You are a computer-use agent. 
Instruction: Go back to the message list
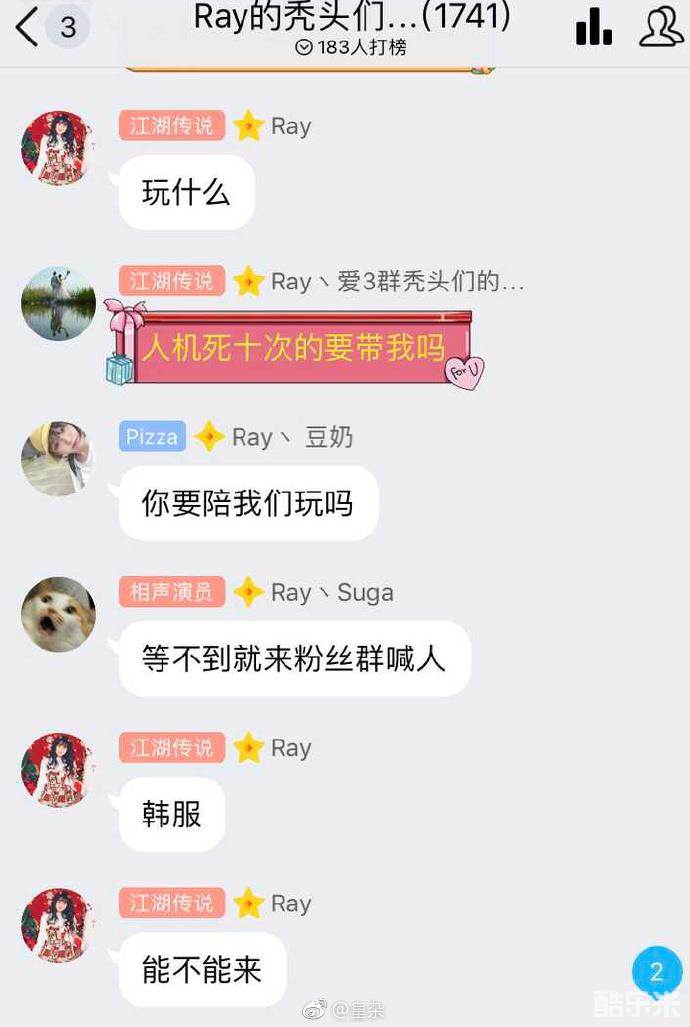(x=29, y=26)
